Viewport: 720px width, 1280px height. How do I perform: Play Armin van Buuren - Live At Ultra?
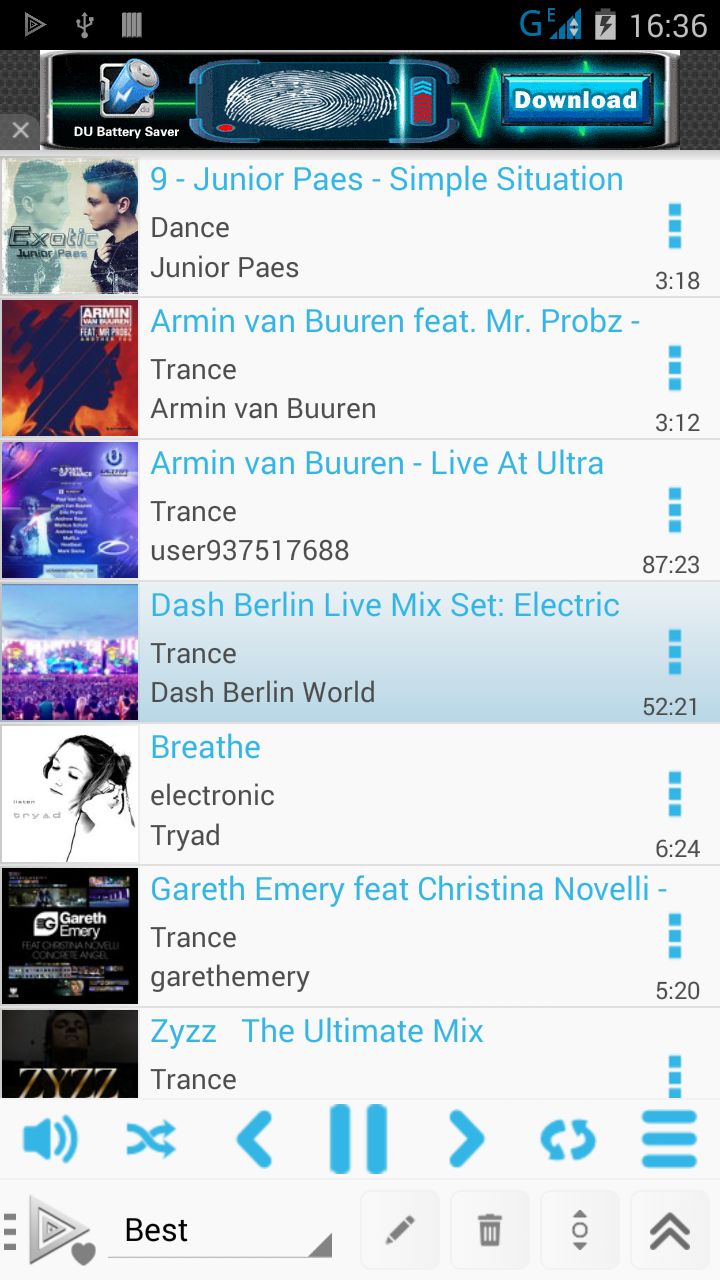(360, 510)
